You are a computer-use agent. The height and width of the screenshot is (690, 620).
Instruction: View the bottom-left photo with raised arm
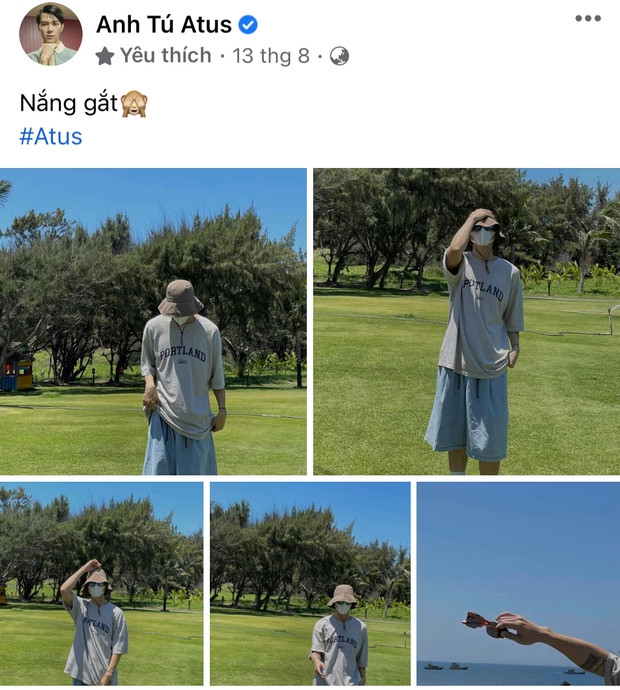(101, 583)
